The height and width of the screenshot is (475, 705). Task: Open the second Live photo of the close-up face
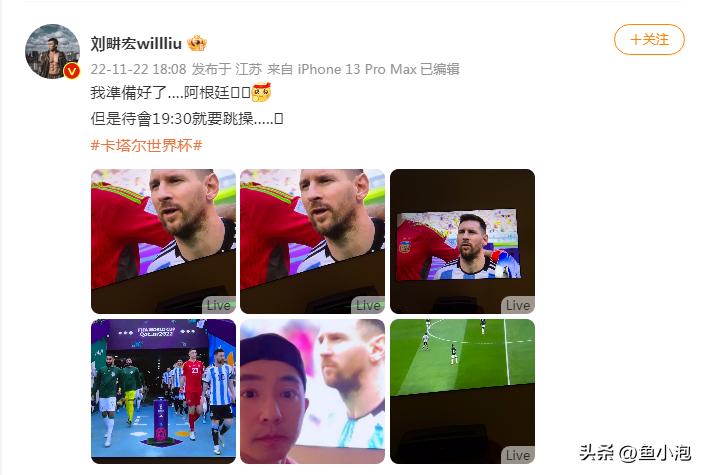click(x=312, y=241)
